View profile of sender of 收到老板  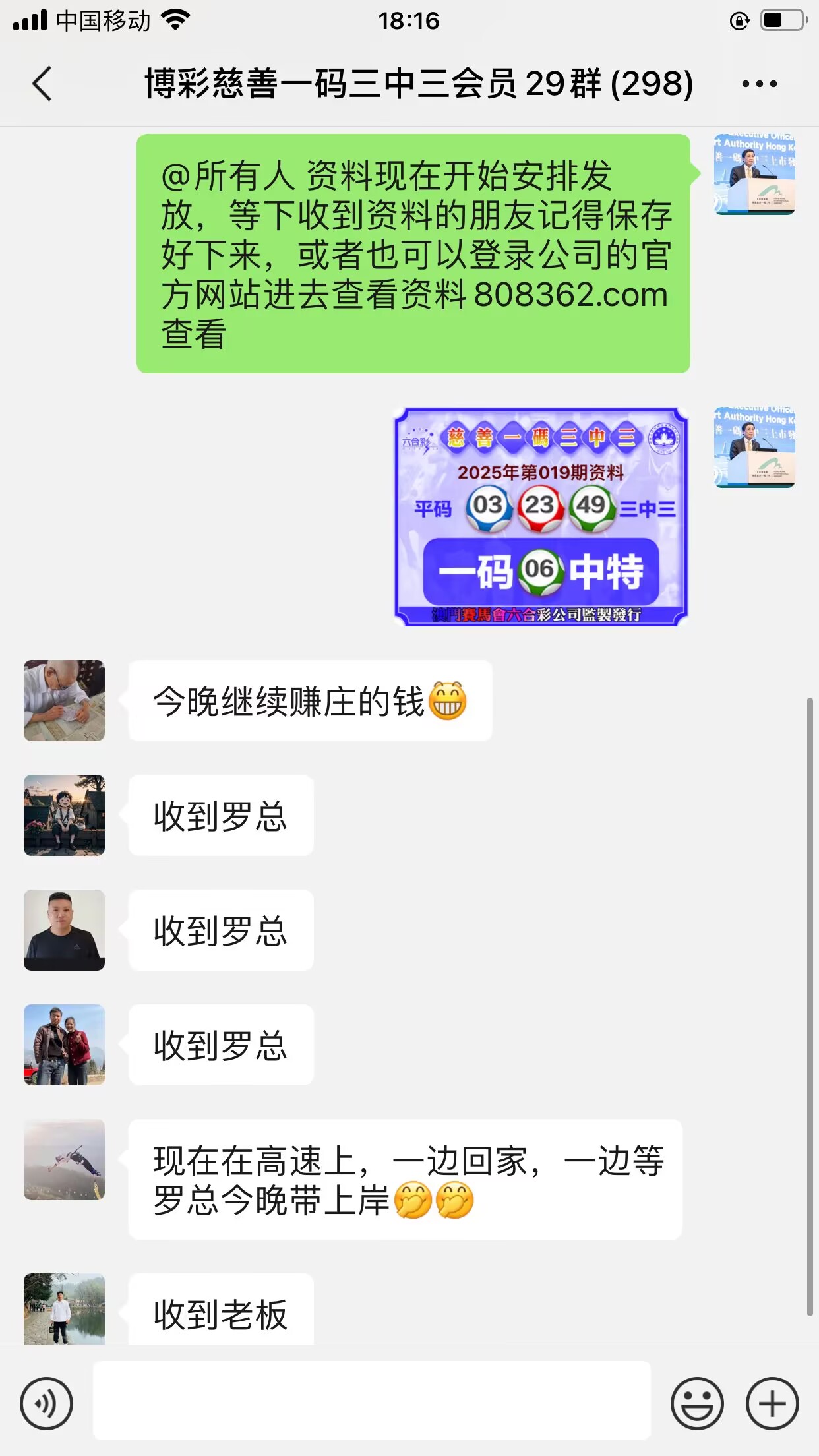(65, 1308)
